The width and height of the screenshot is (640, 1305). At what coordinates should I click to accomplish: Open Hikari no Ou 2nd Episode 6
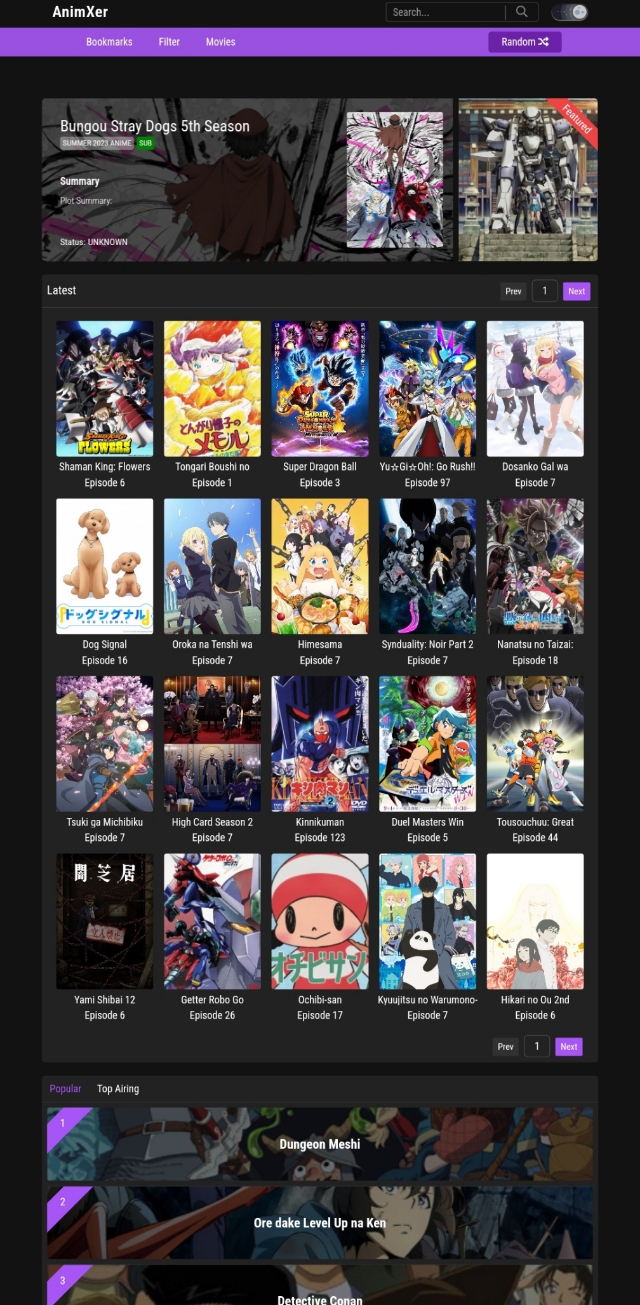pos(535,921)
